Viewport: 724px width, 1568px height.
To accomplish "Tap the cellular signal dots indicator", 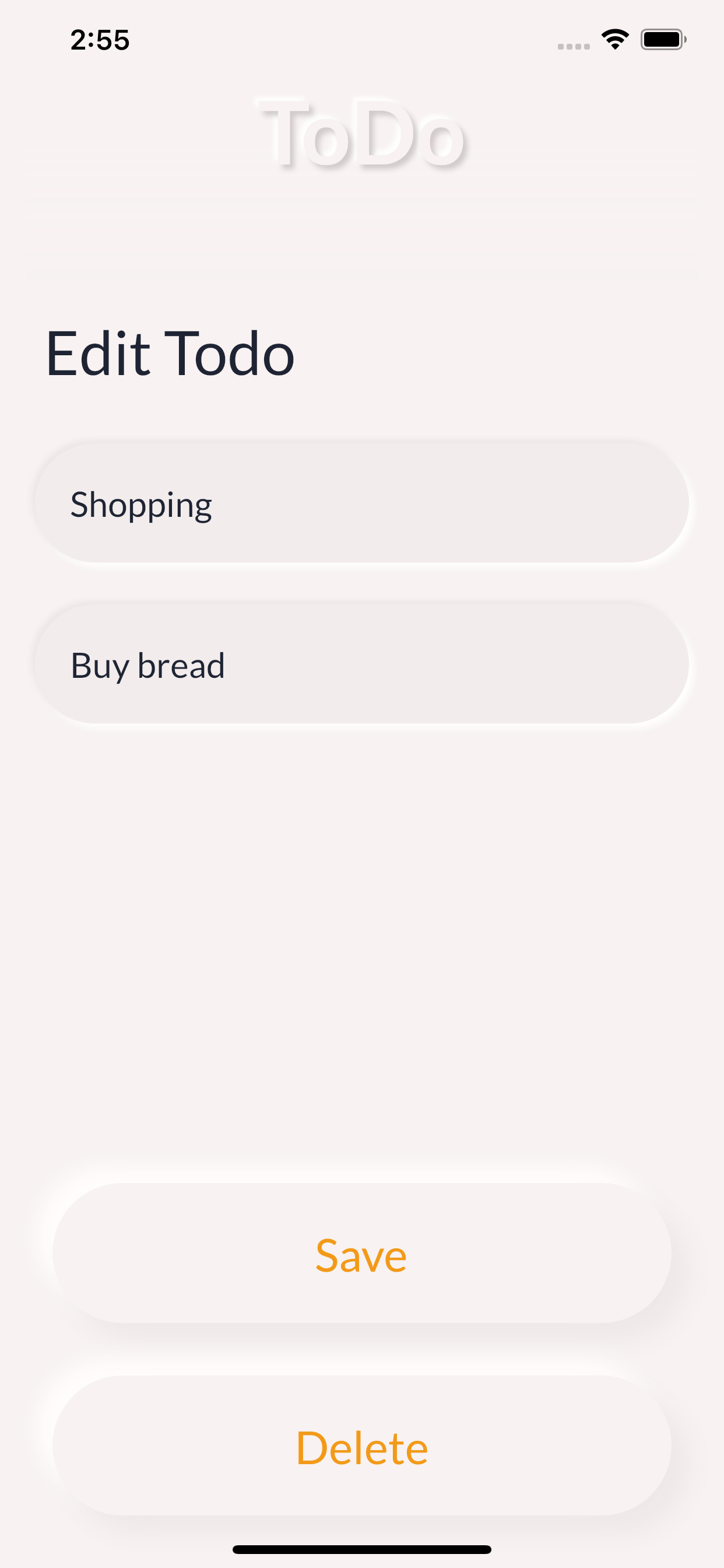I will click(x=572, y=45).
